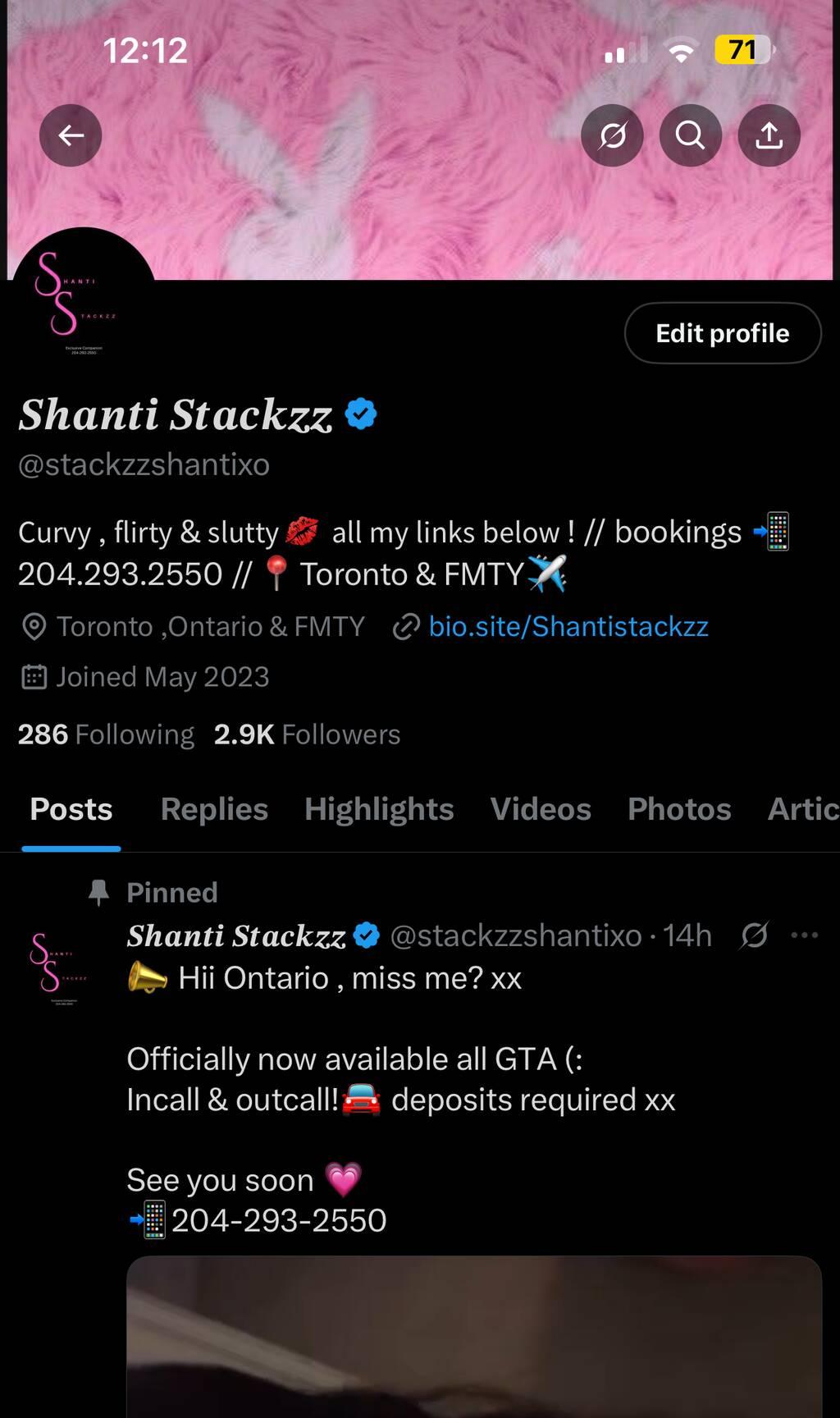Tap the Edit profile button
The width and height of the screenshot is (840, 1418).
[x=722, y=333]
